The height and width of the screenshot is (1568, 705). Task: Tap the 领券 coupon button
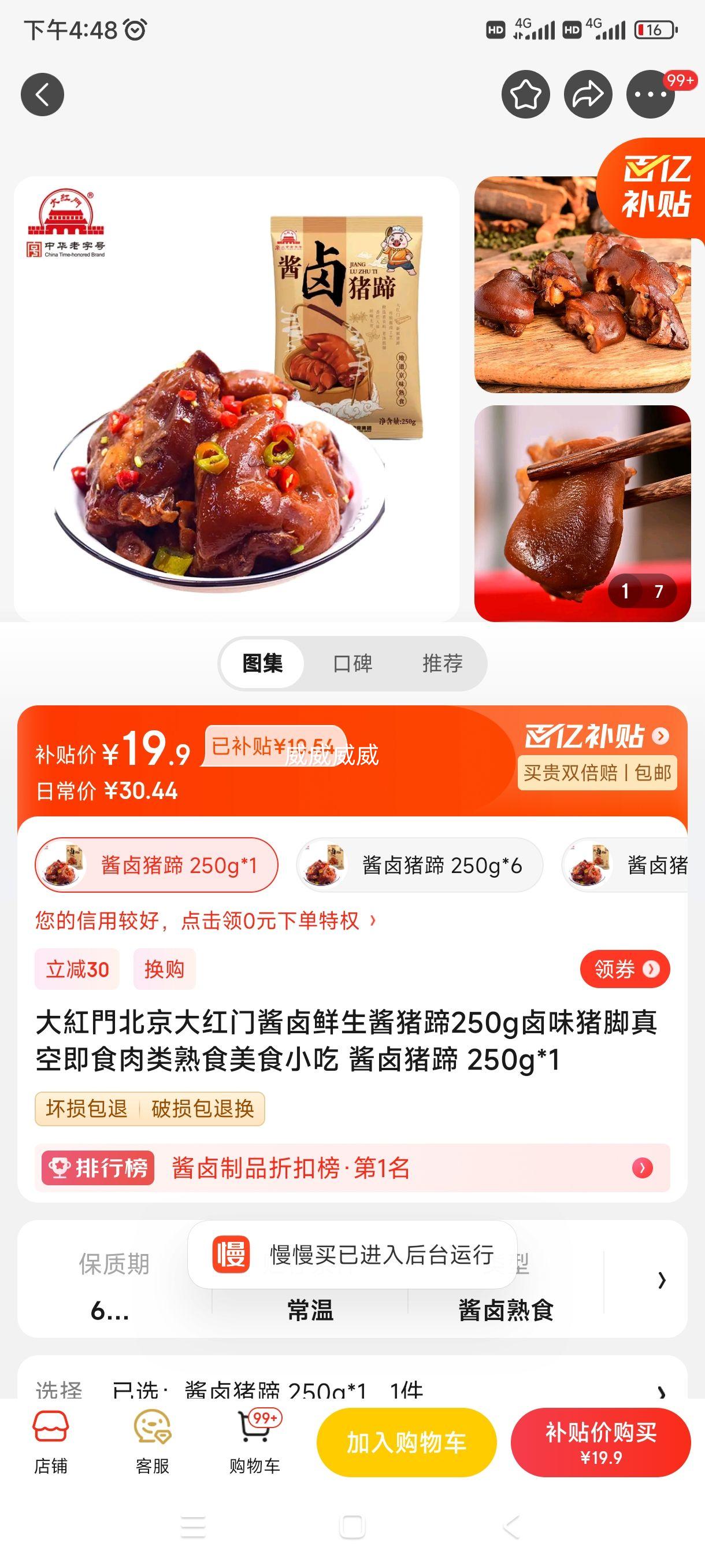(x=626, y=969)
